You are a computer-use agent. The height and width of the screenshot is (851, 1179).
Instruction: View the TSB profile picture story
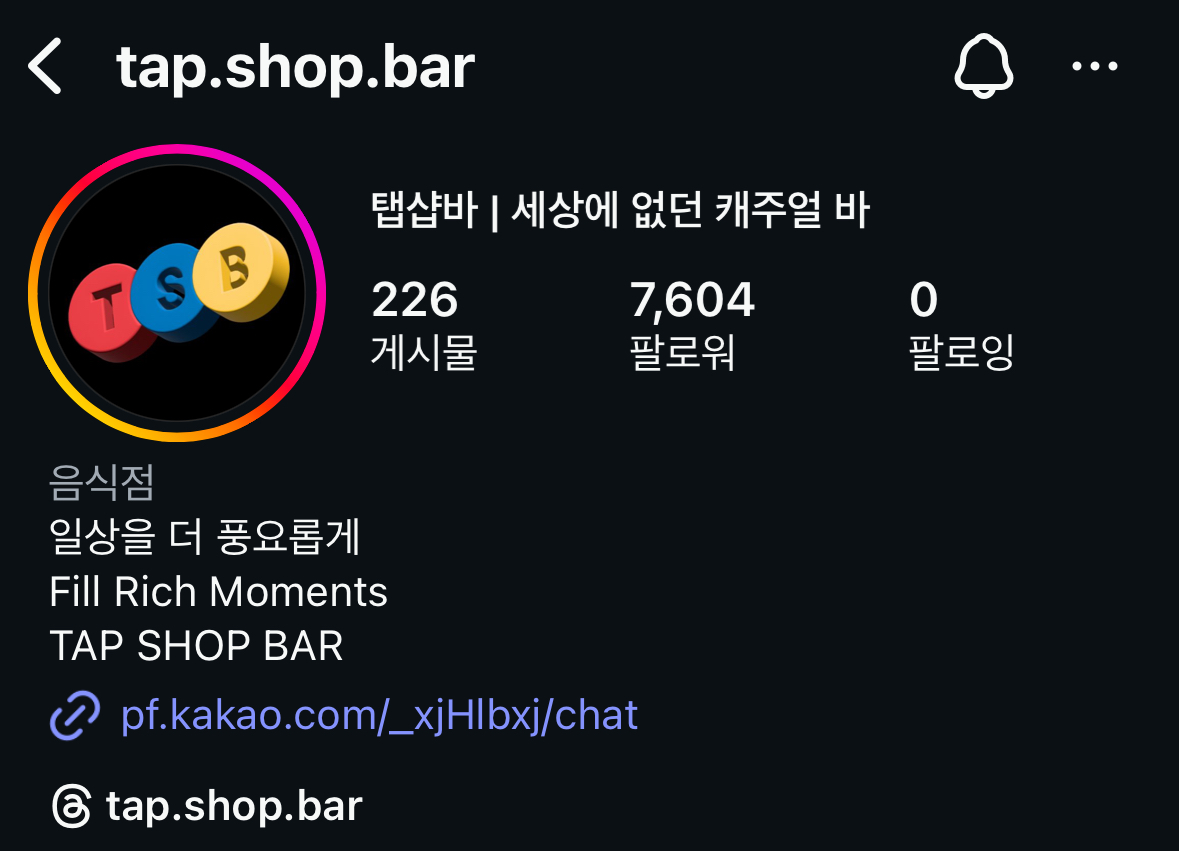[177, 293]
